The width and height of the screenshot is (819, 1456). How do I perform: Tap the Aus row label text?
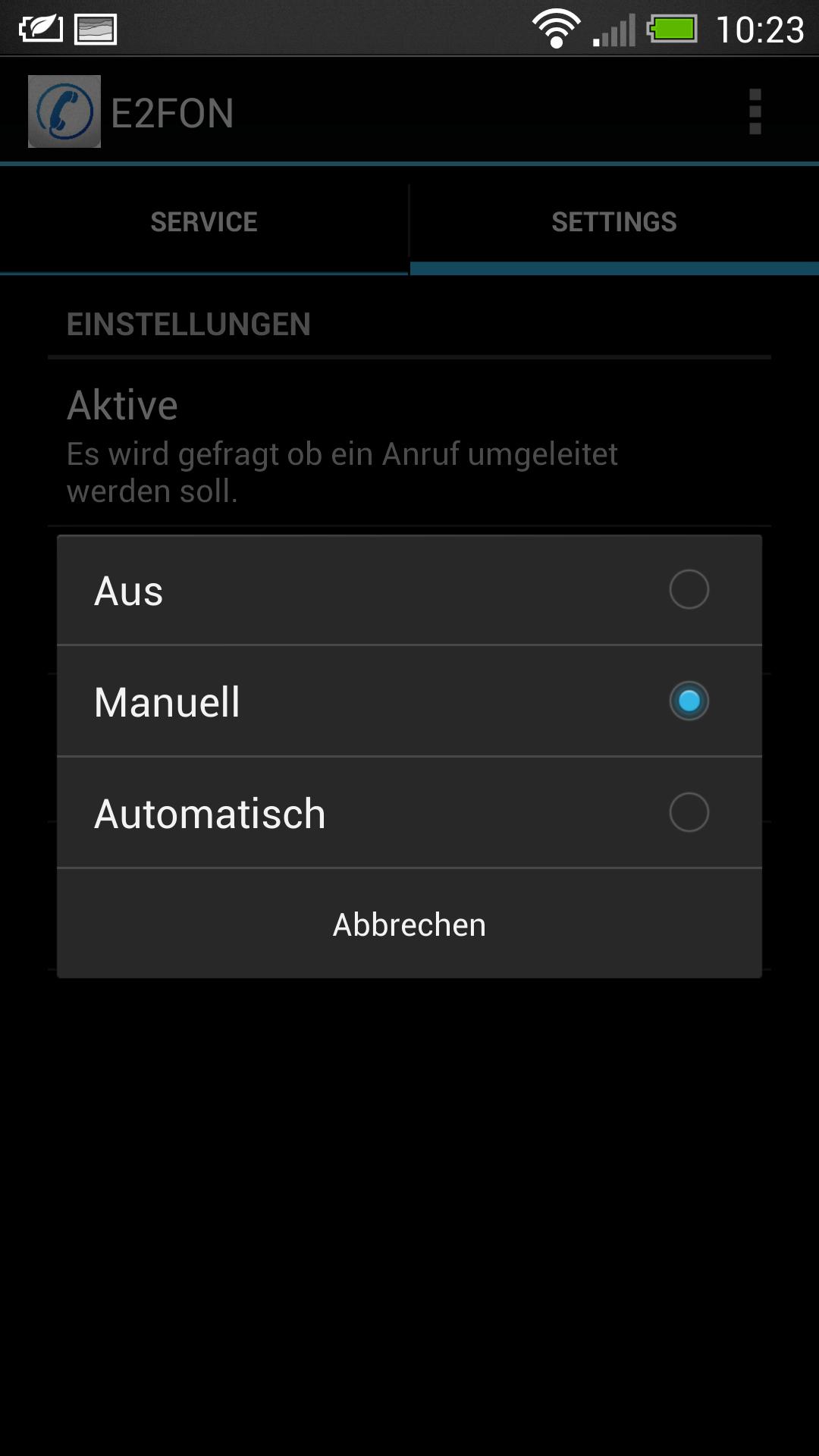(127, 591)
